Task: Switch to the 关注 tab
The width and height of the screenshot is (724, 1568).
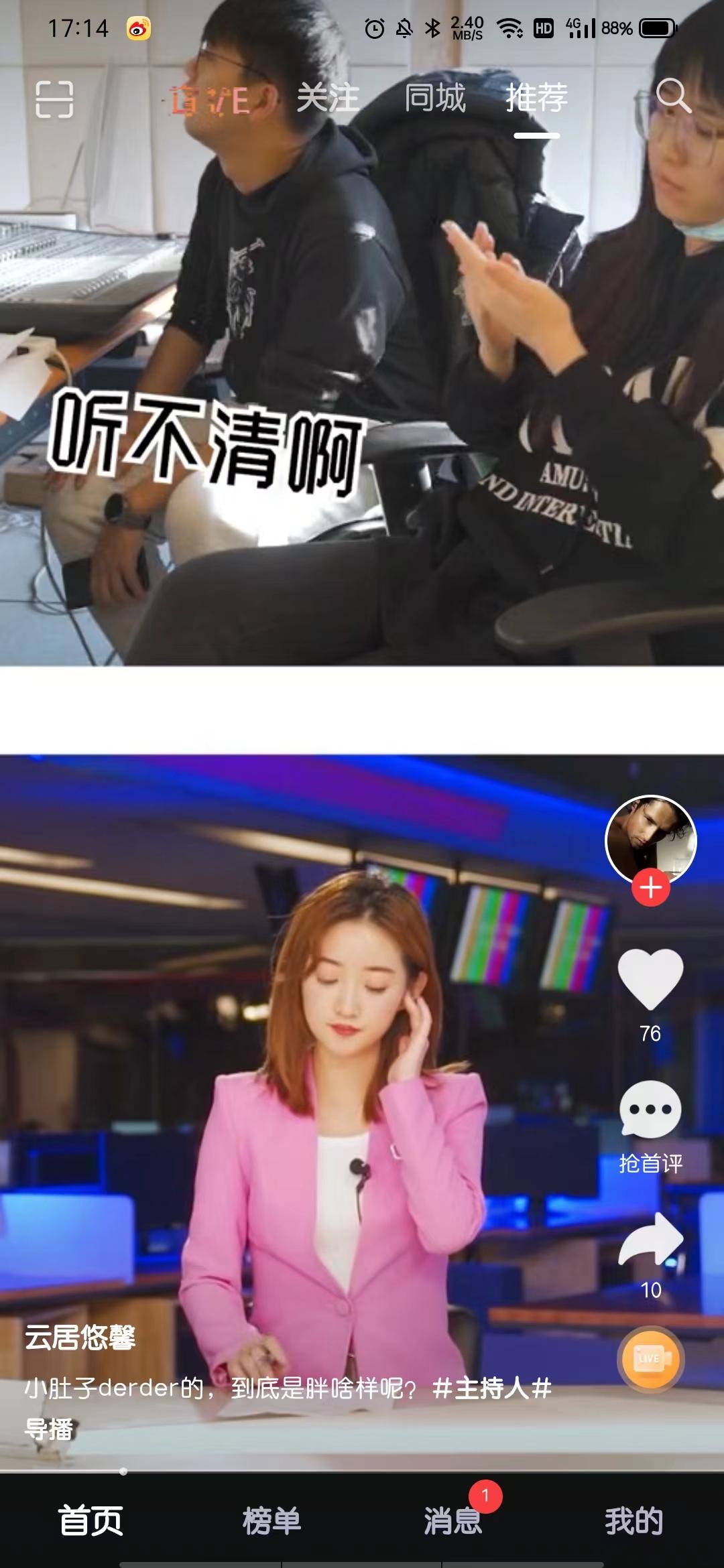Action: tap(328, 99)
